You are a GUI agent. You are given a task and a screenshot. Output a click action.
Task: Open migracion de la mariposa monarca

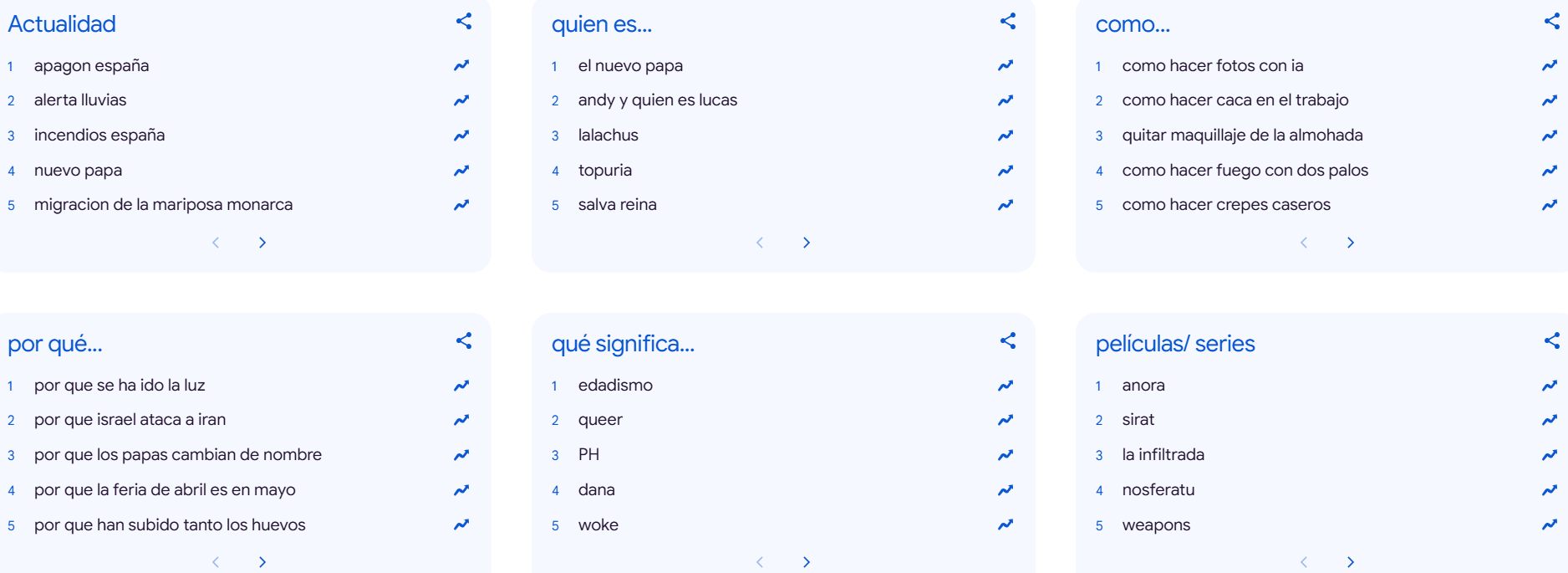coord(163,205)
